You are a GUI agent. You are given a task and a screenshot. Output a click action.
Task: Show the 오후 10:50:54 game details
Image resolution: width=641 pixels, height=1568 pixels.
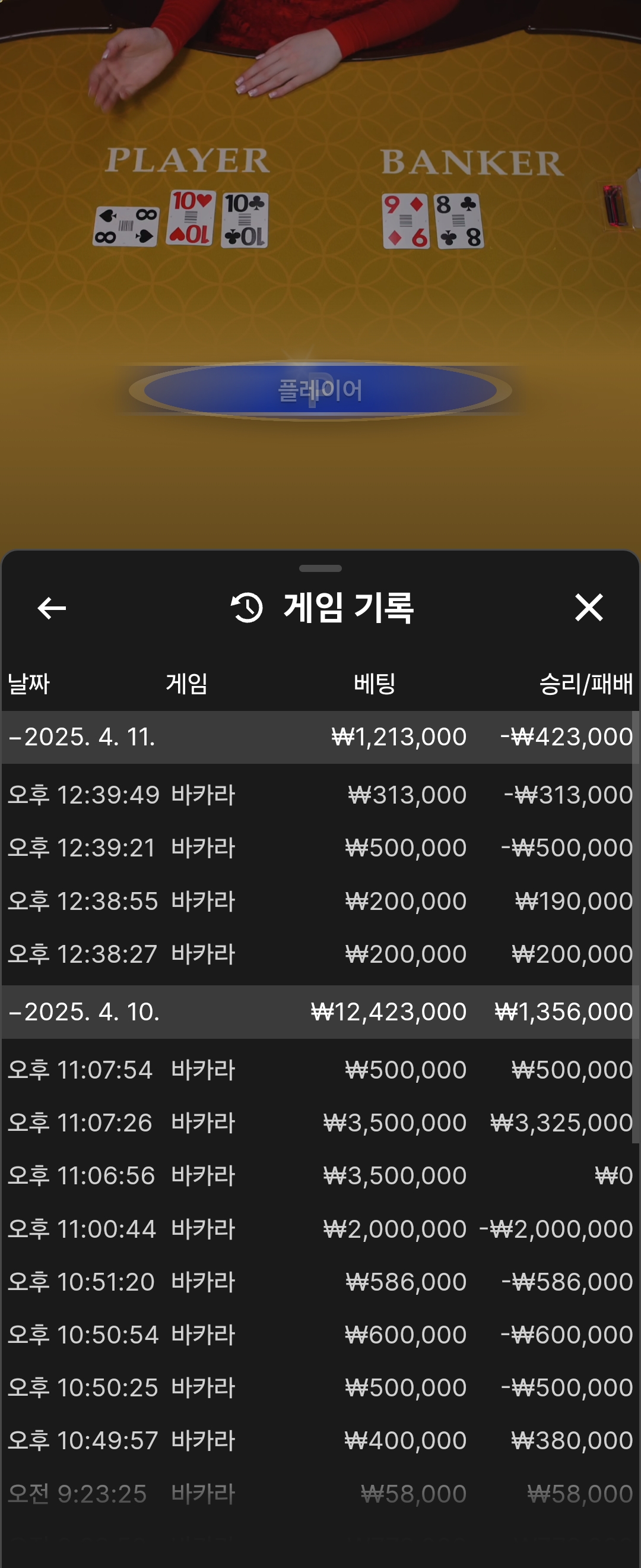tap(319, 1335)
